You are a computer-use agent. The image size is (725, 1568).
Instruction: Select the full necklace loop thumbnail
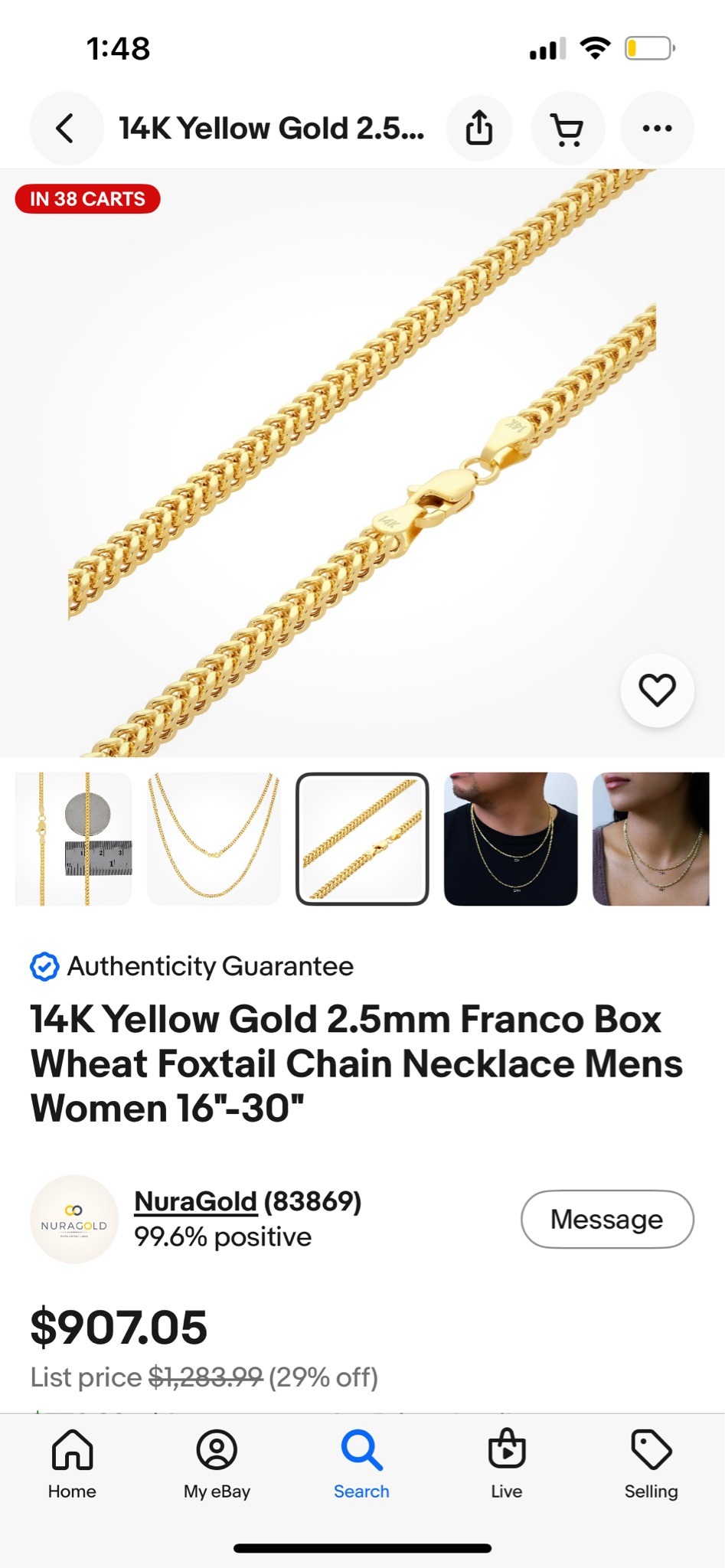tap(214, 839)
